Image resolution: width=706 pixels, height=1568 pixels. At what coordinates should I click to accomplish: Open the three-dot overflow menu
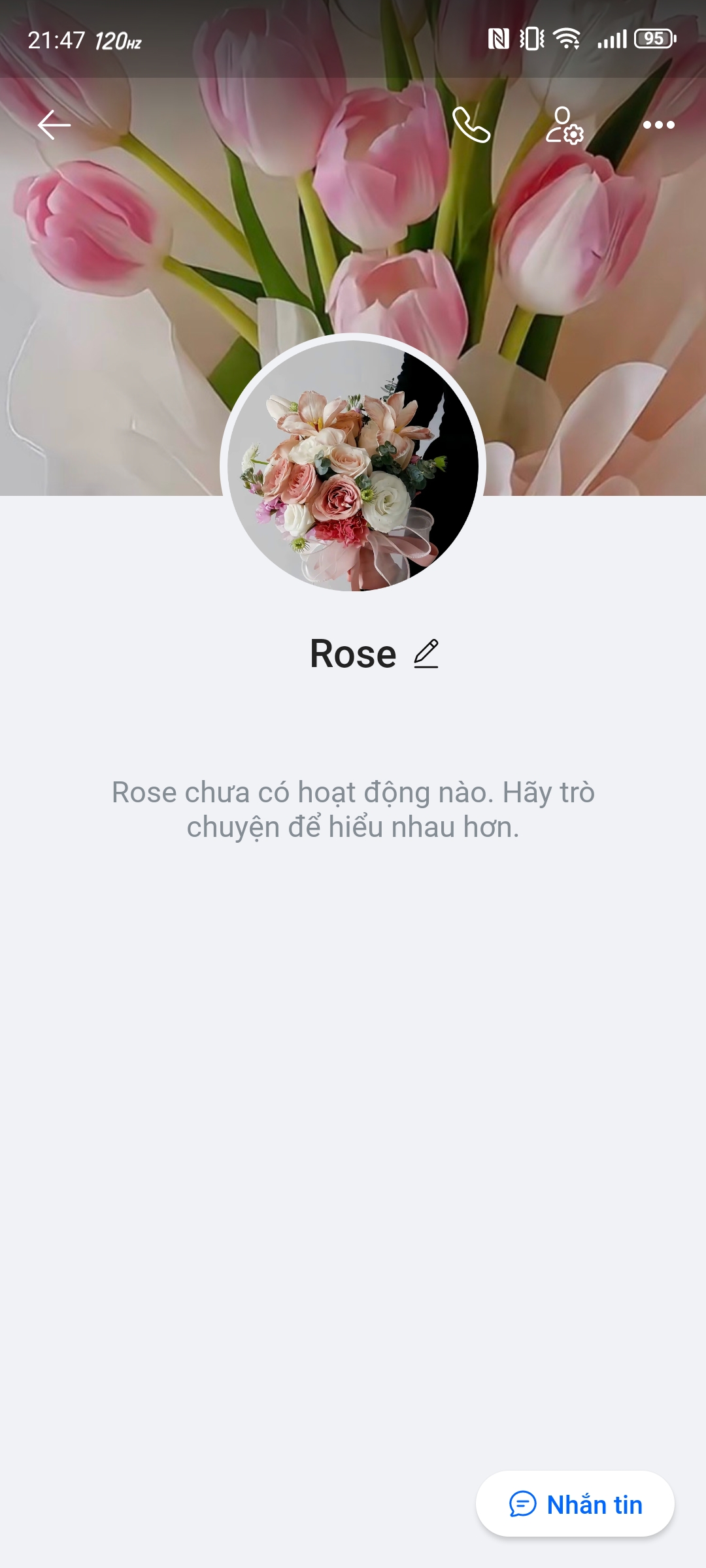point(658,125)
